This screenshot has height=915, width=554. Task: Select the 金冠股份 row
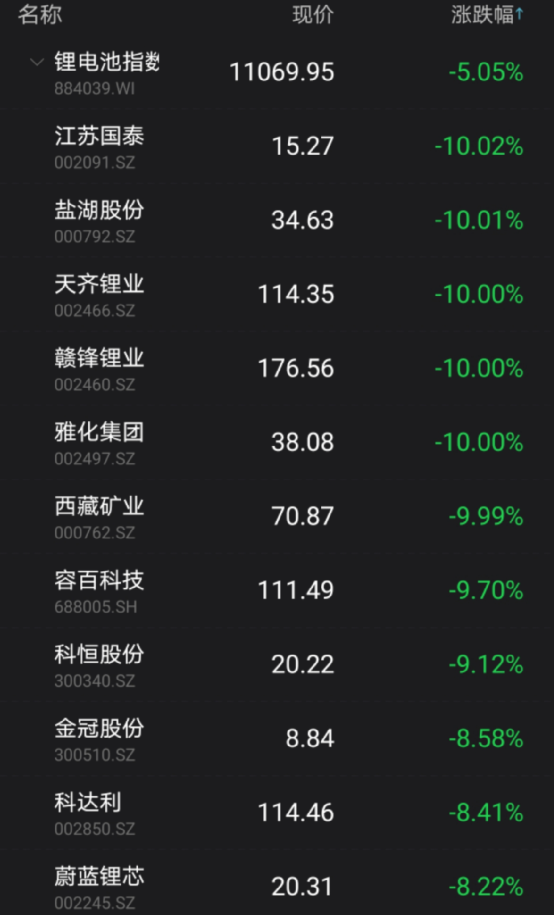(x=277, y=739)
